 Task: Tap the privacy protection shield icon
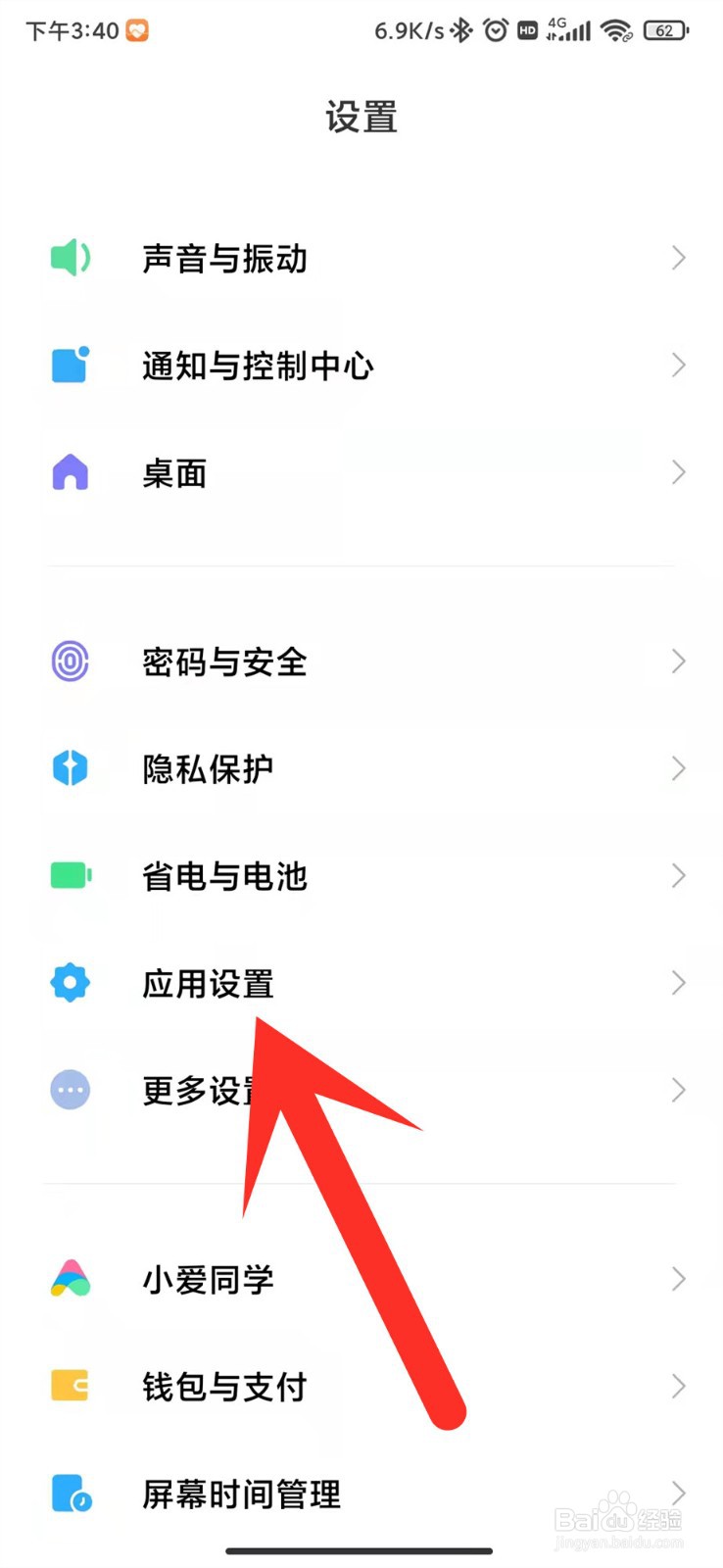pyautogui.click(x=69, y=768)
